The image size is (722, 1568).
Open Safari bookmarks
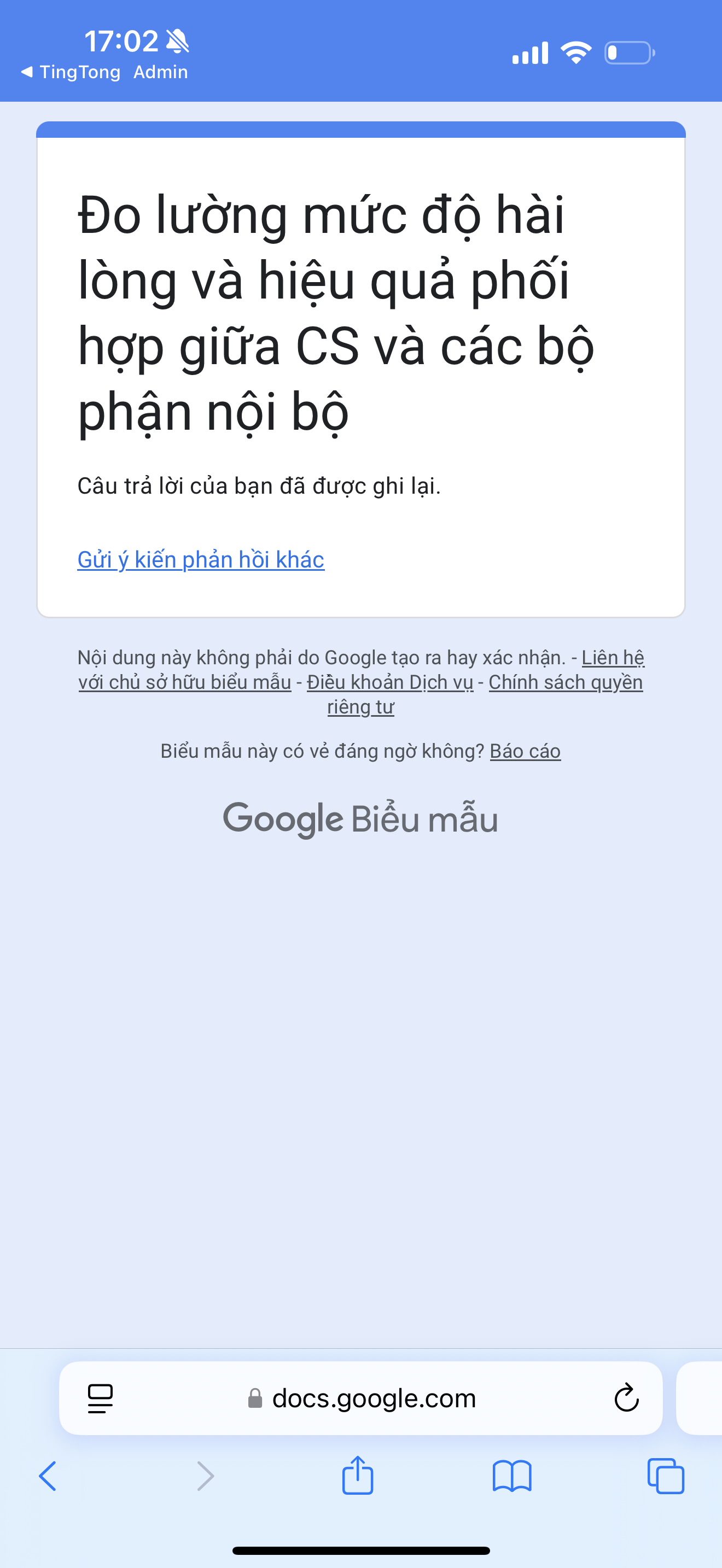point(511,1476)
